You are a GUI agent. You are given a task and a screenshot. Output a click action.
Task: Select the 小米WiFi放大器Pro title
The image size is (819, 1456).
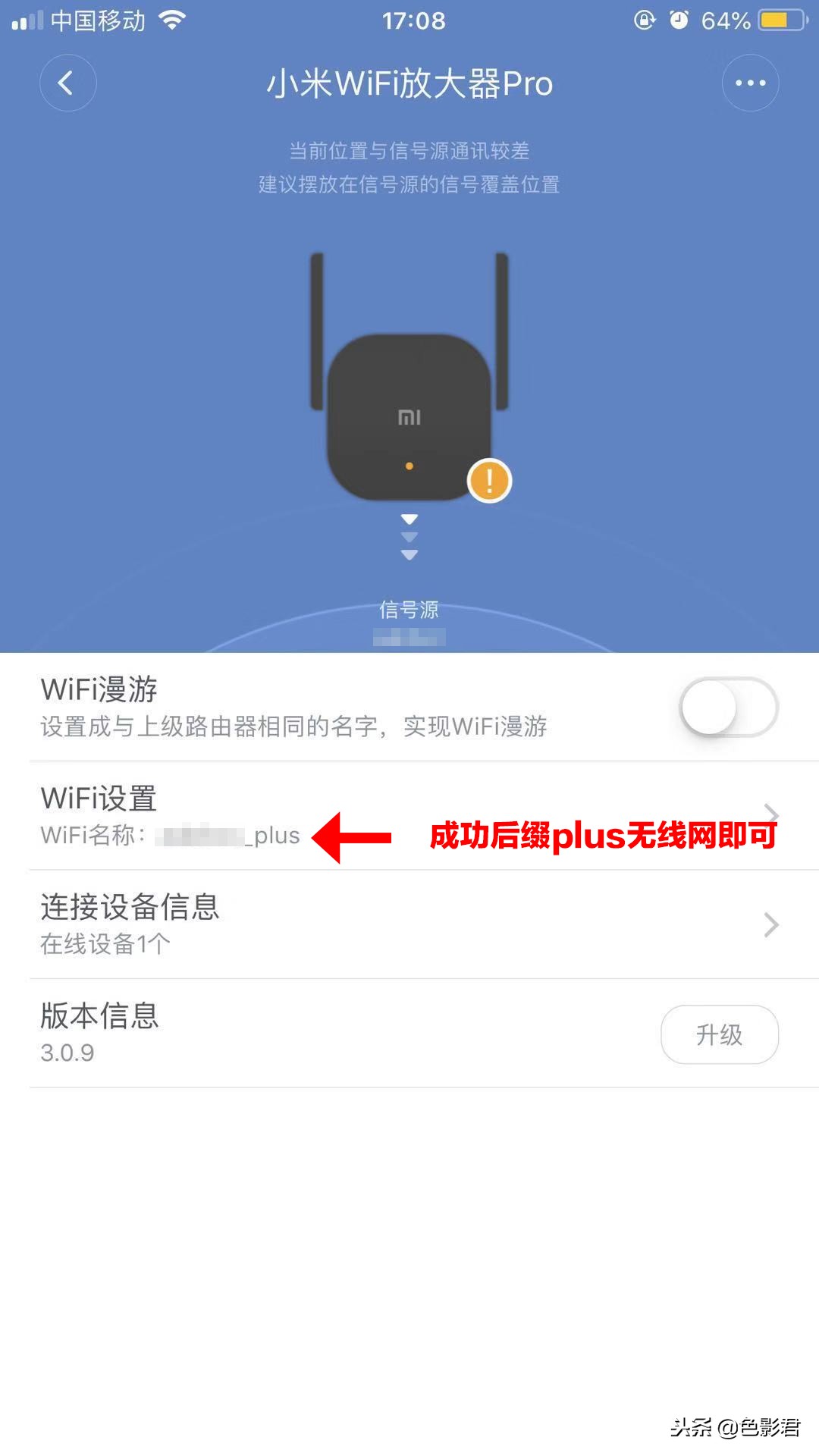(x=409, y=83)
